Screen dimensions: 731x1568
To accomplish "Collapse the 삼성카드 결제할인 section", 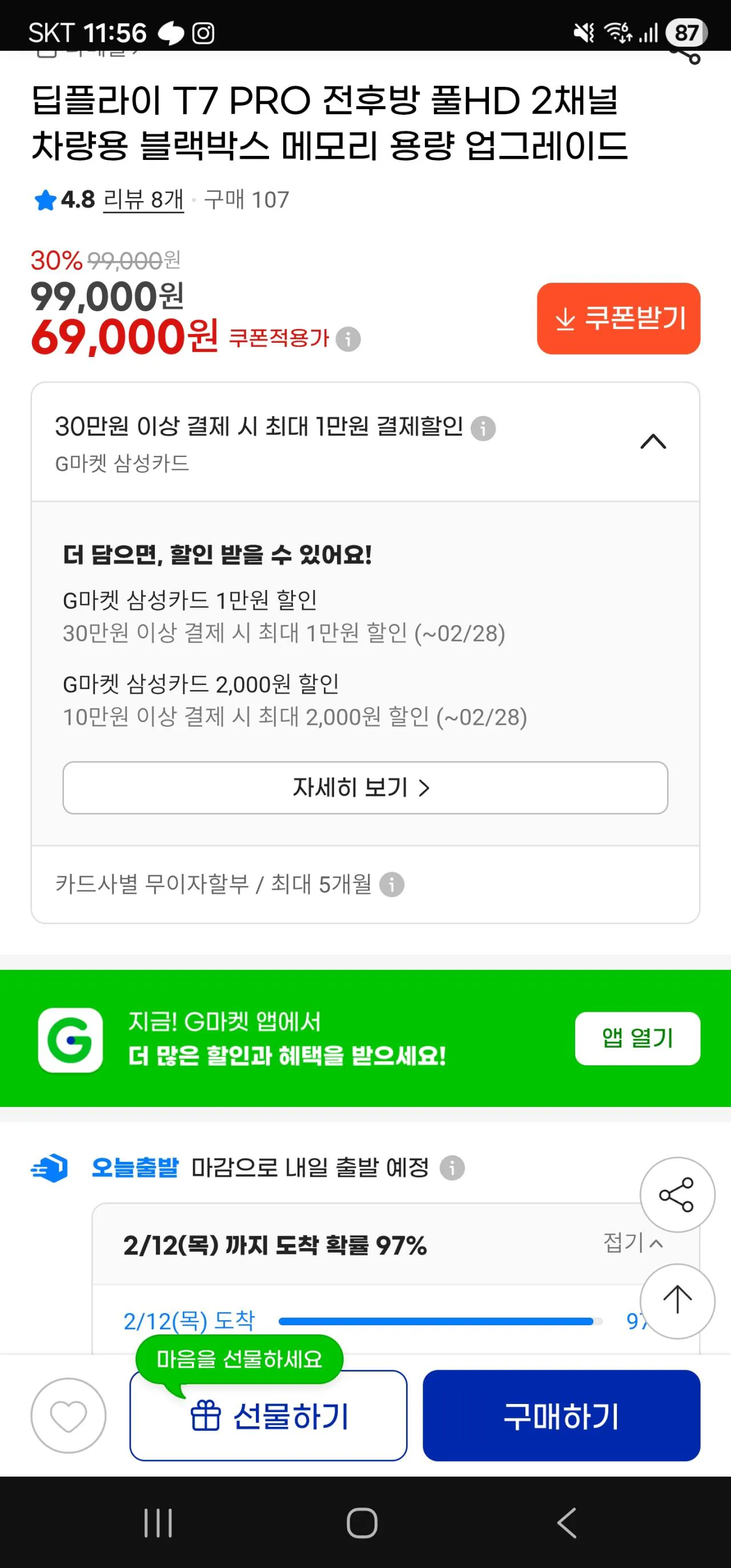I will click(x=653, y=442).
